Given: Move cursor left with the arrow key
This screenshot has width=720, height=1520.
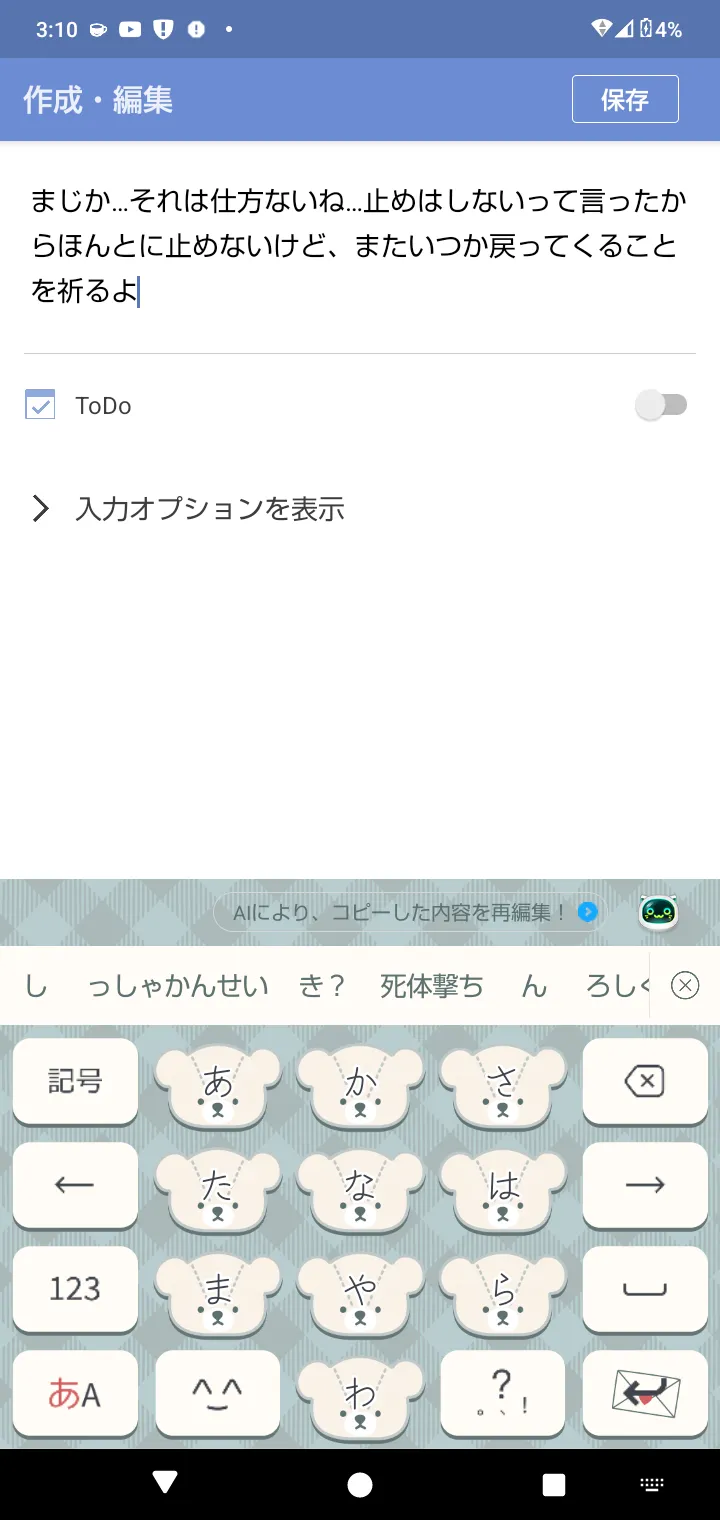Looking at the screenshot, I should click(x=75, y=1185).
